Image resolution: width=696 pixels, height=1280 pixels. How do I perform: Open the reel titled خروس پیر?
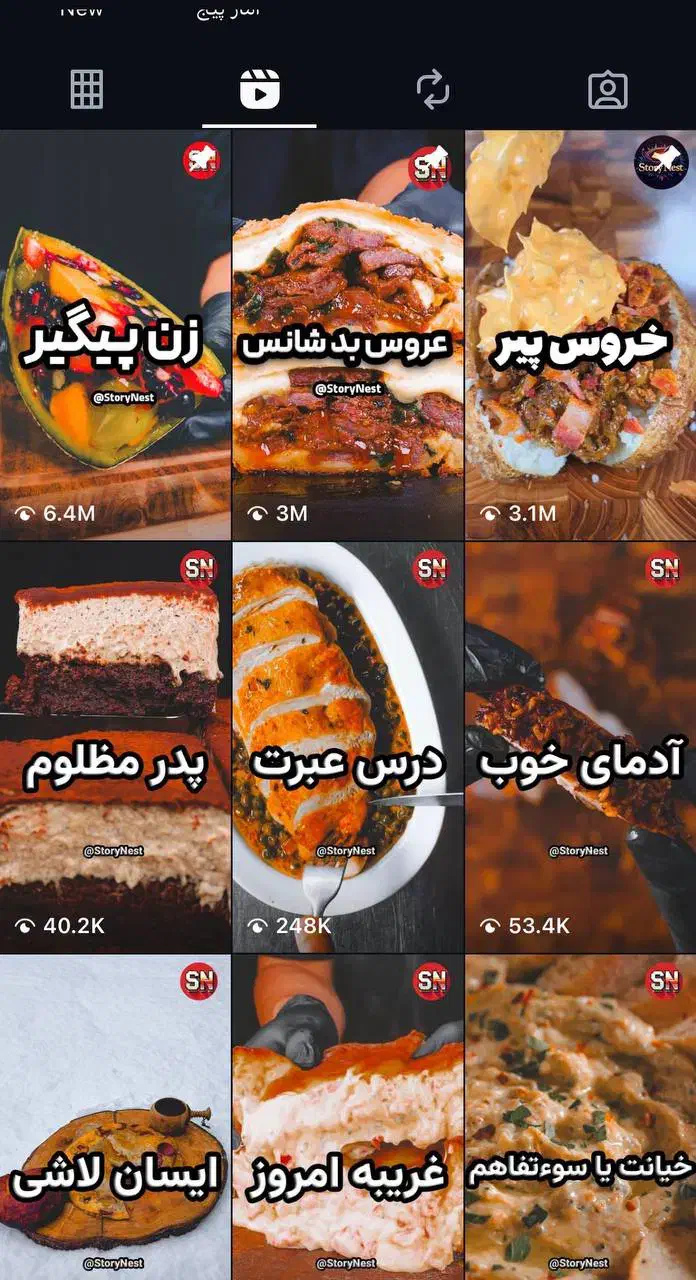[580, 335]
